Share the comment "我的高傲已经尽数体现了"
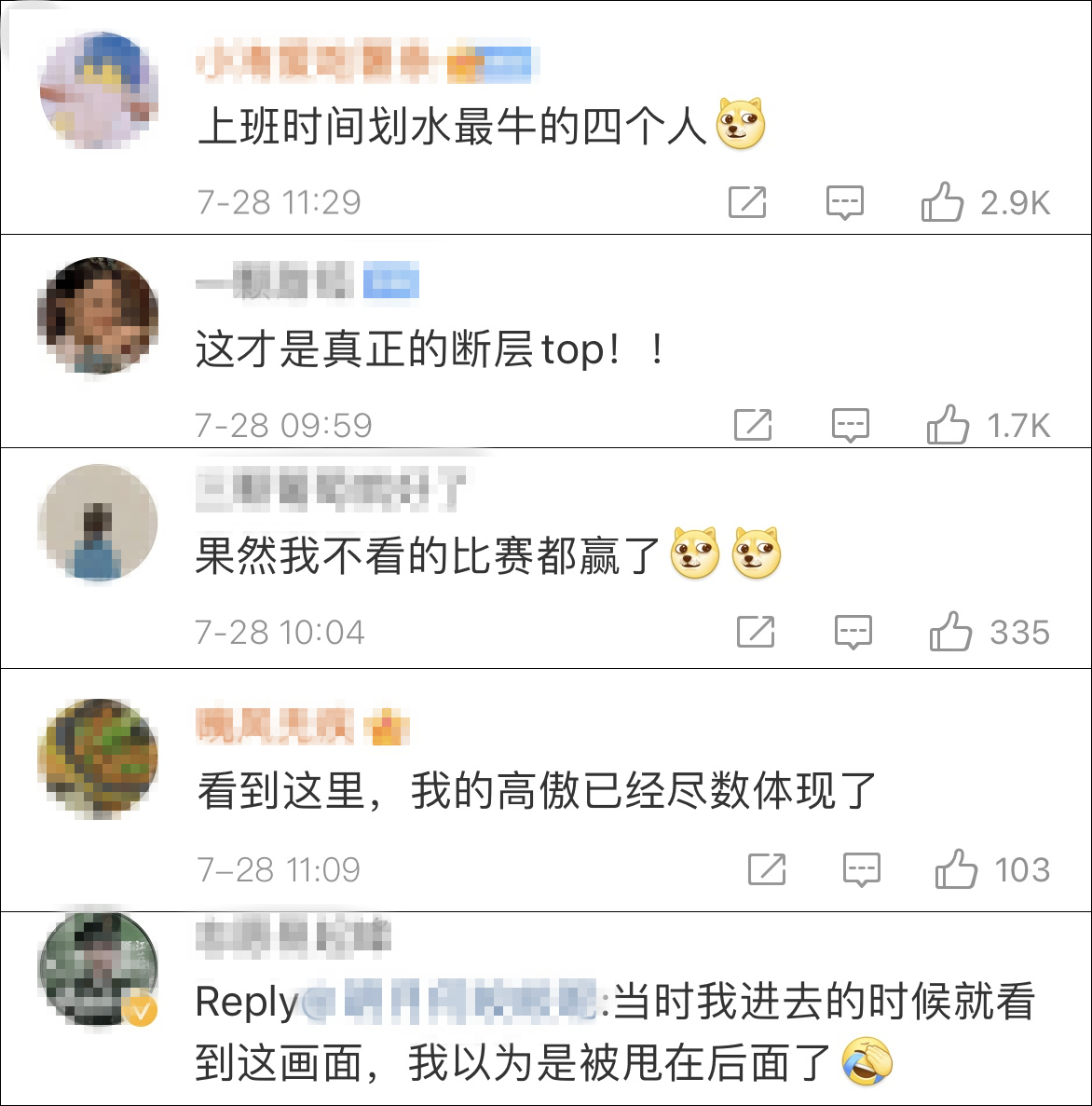This screenshot has height=1106, width=1092. click(767, 869)
